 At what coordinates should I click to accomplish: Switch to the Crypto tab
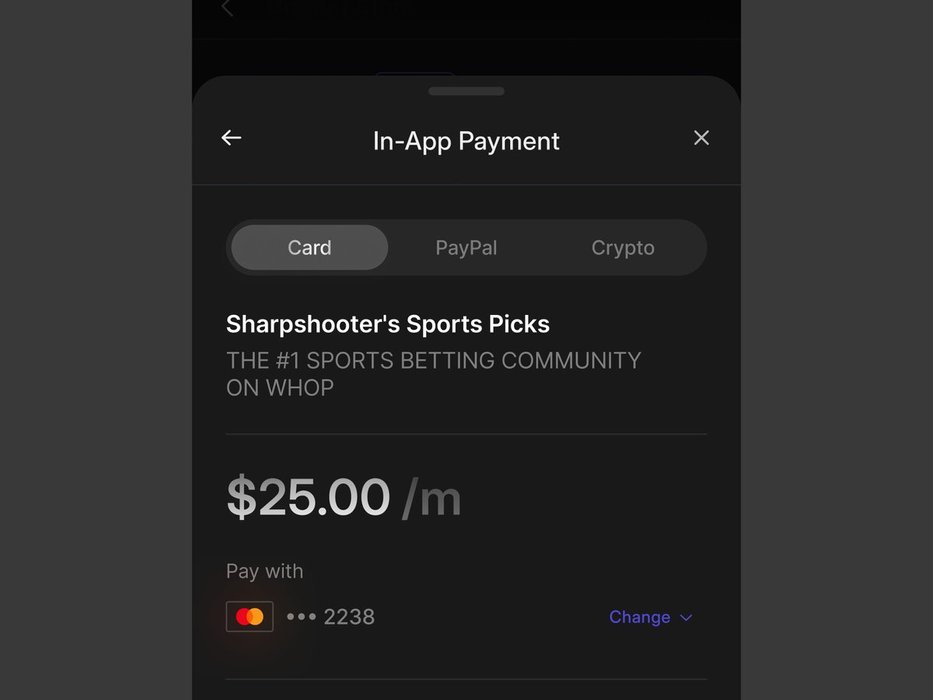(622, 248)
